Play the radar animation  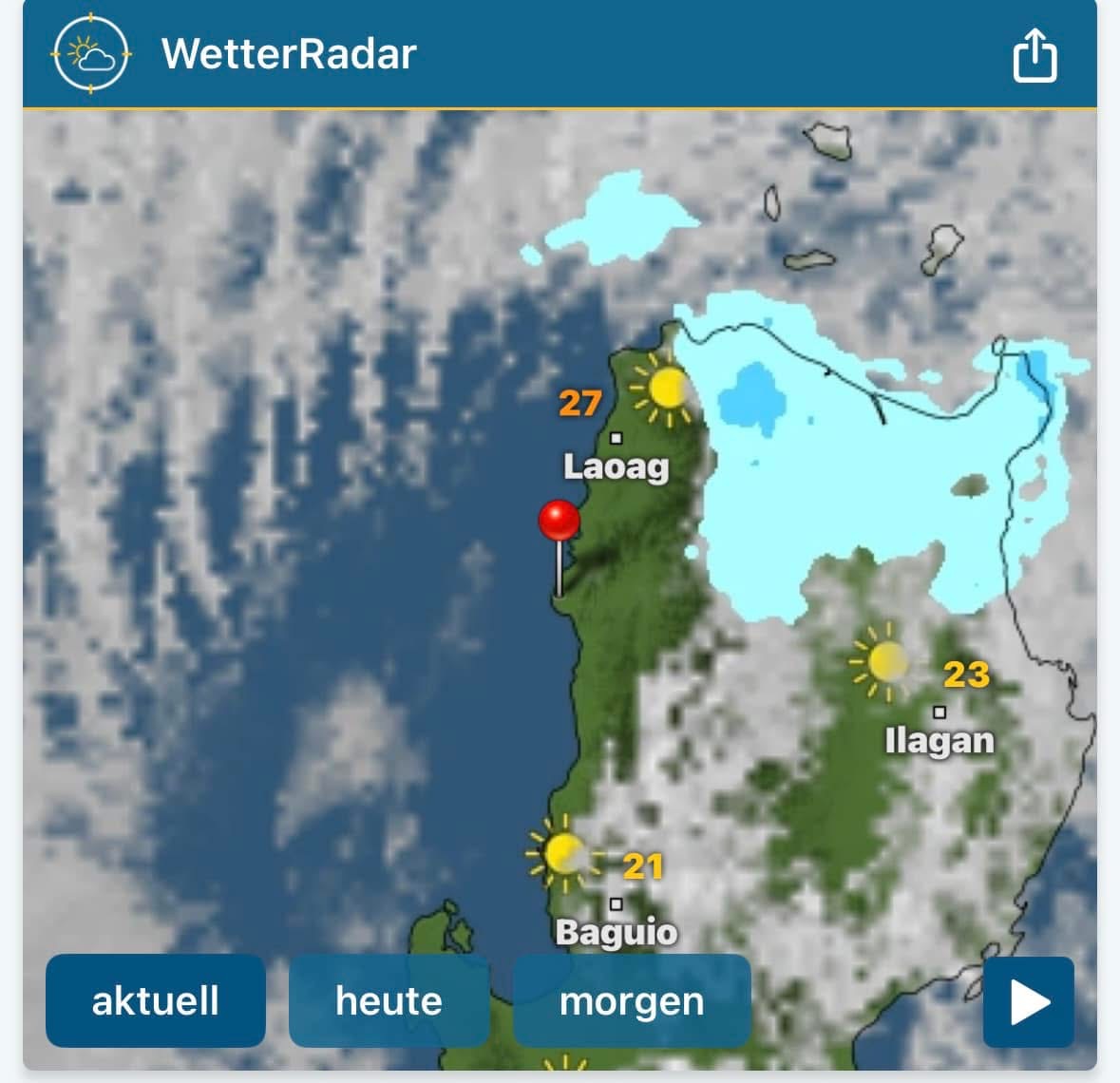[x=1029, y=1002]
